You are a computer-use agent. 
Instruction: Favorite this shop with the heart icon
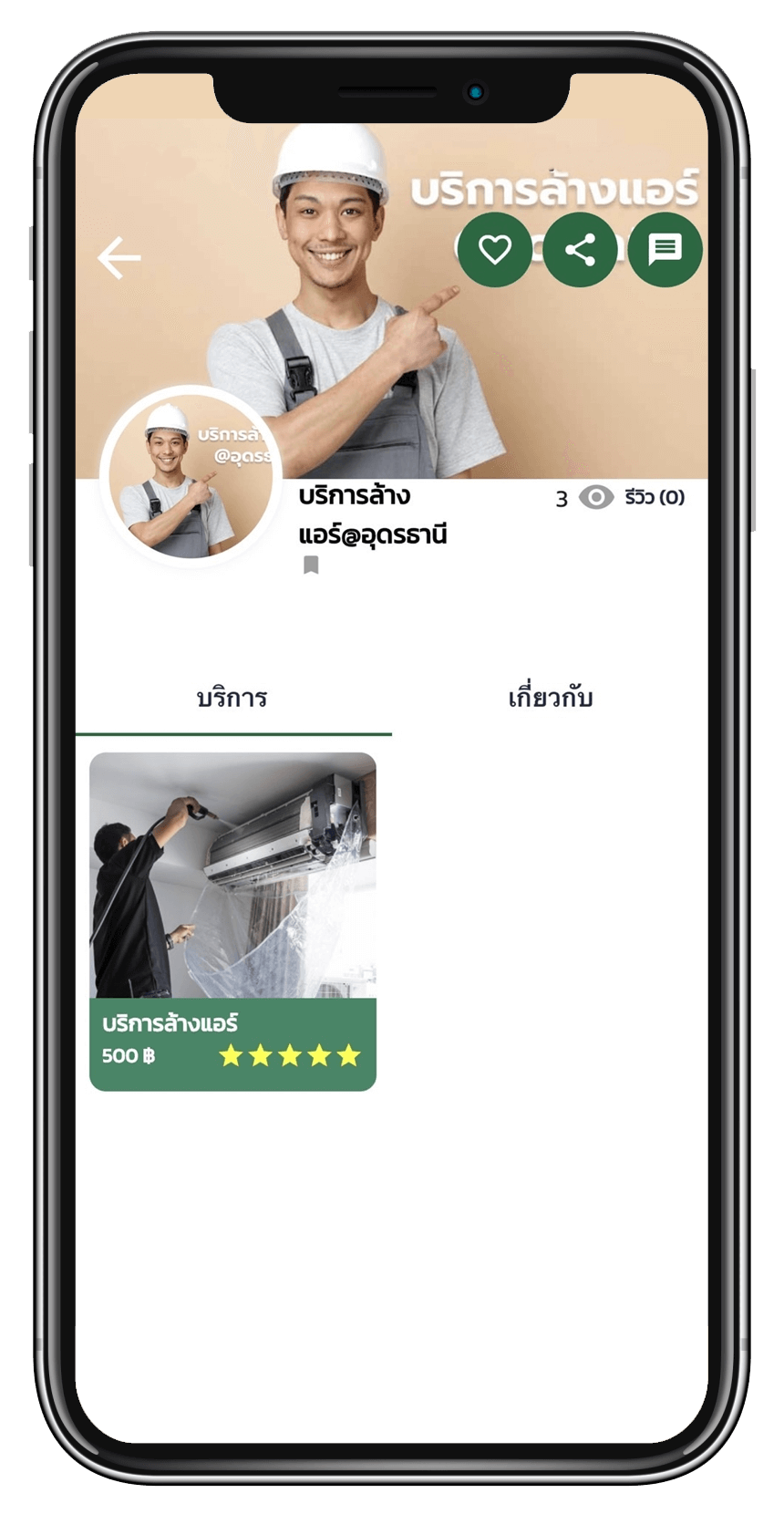494,249
